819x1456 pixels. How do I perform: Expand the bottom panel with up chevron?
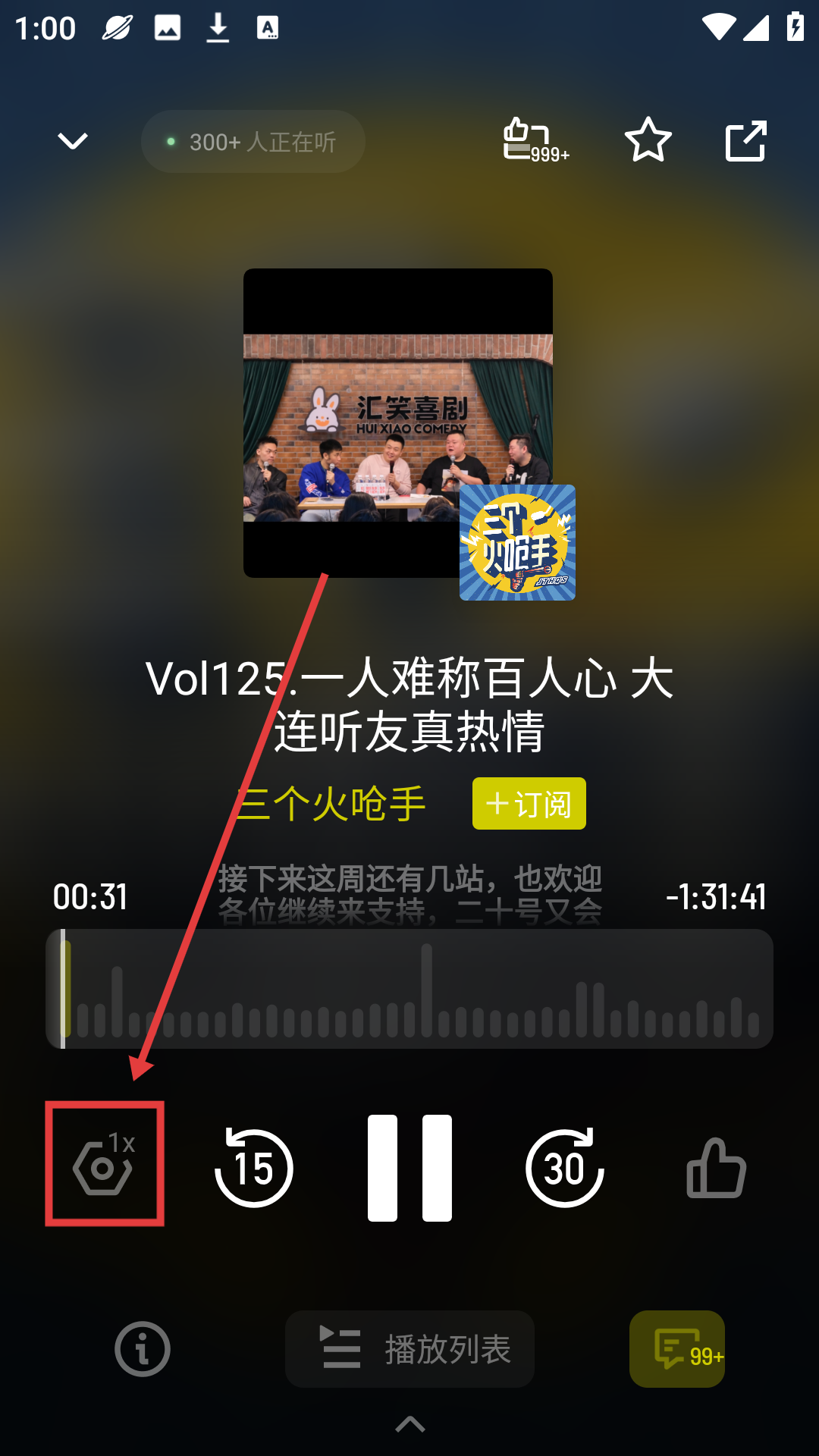coord(409,1424)
